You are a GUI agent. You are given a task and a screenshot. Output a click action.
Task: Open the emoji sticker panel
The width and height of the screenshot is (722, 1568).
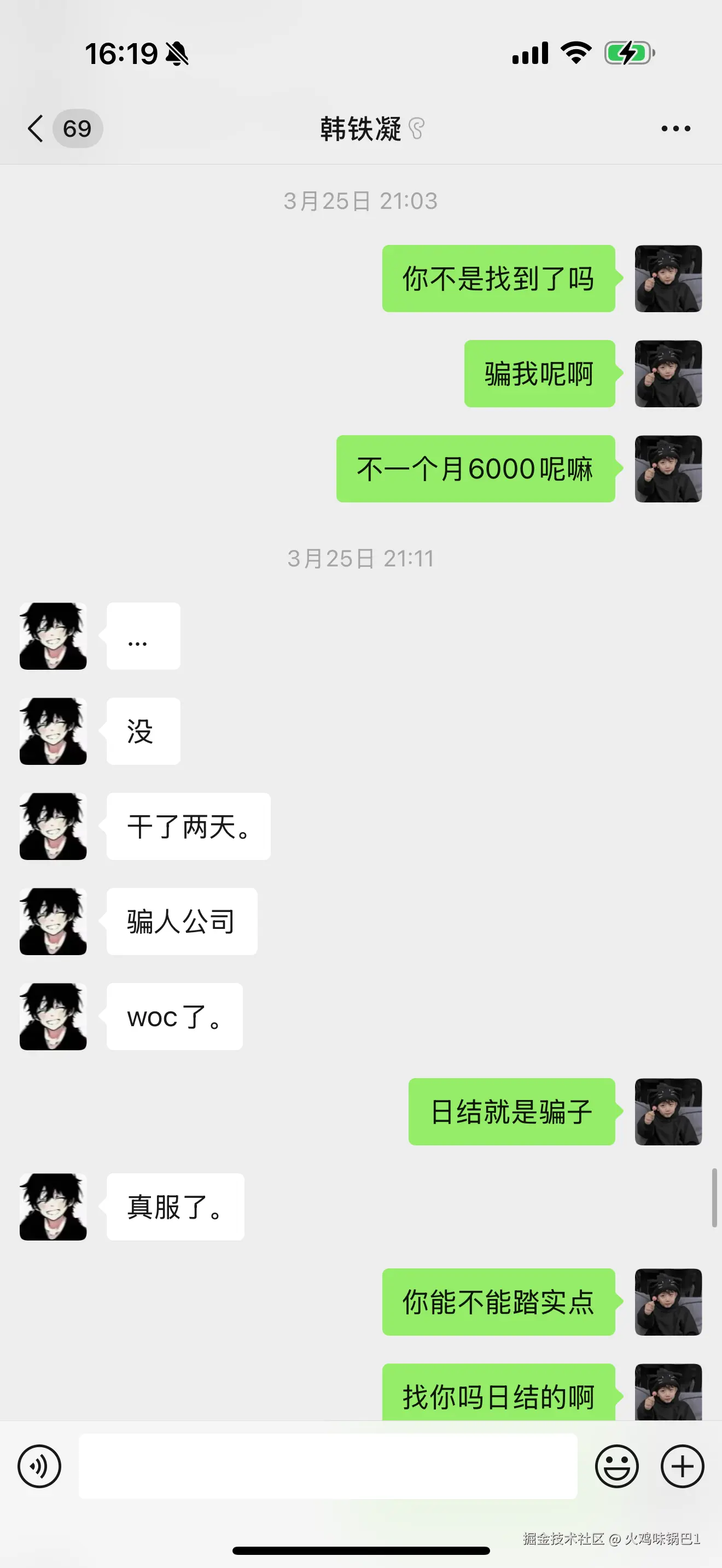[616, 1466]
